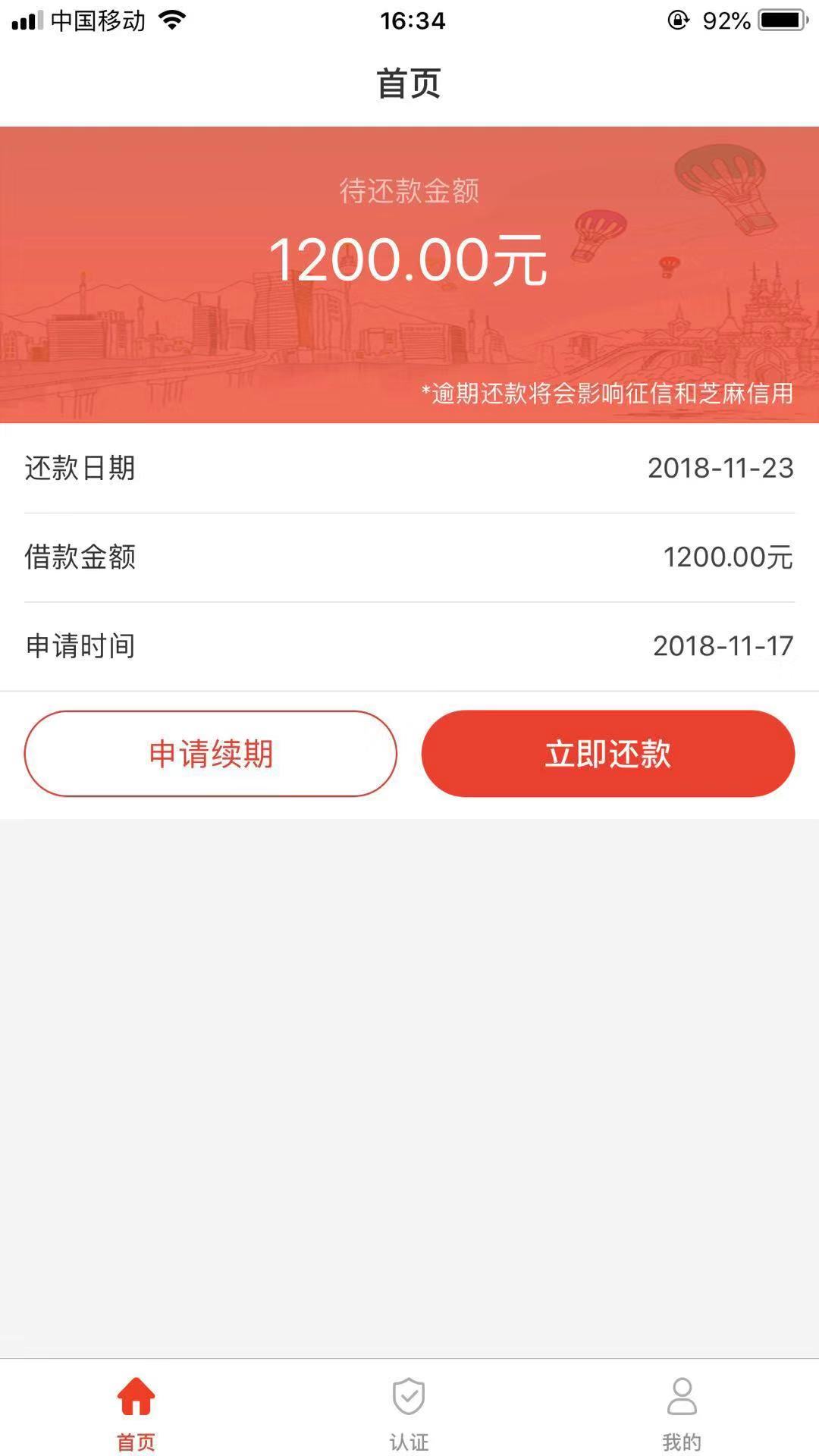Tap 立即还款 to repay now
The image size is (819, 1456).
pyautogui.click(x=608, y=754)
